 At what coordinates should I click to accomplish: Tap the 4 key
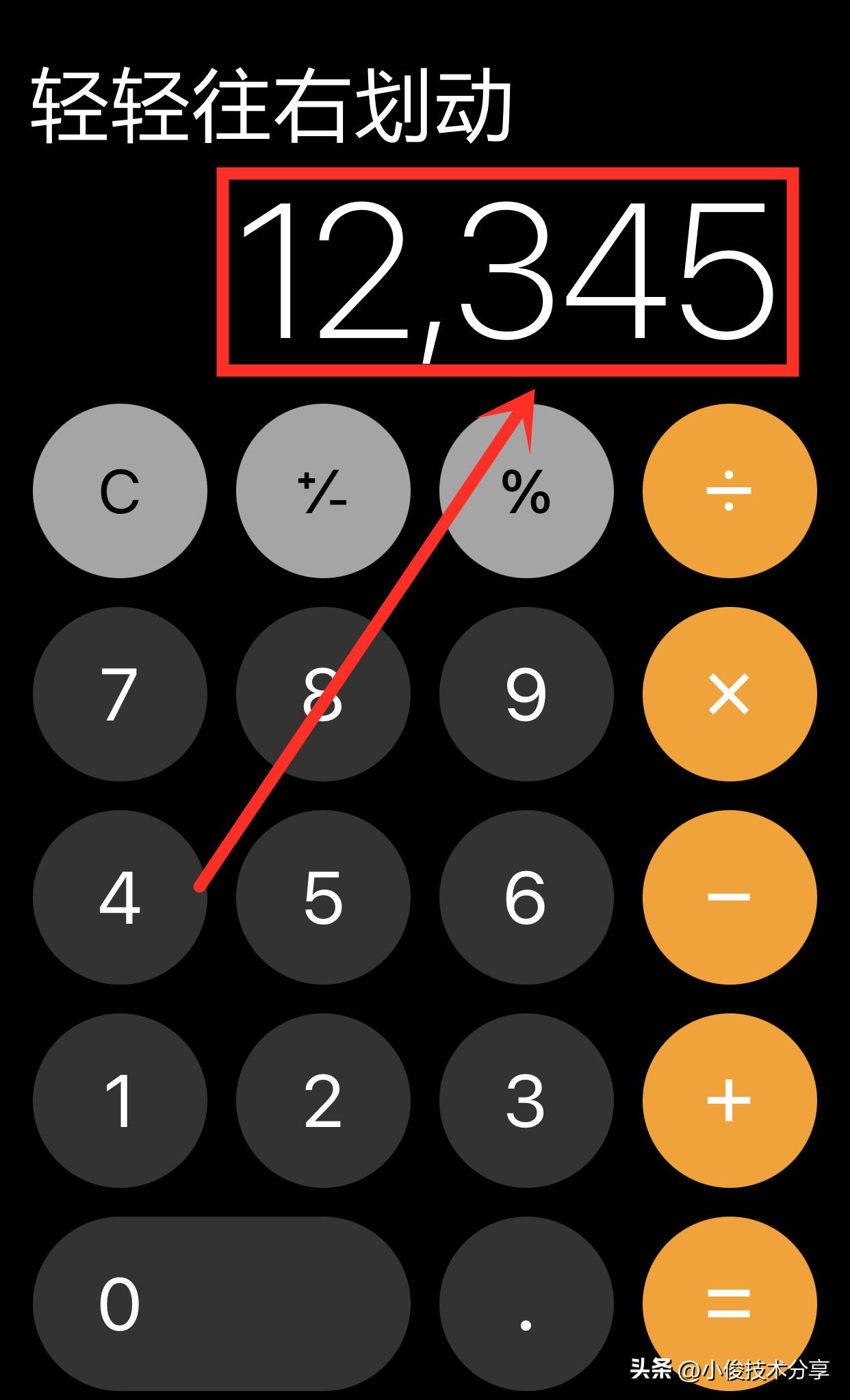120,897
